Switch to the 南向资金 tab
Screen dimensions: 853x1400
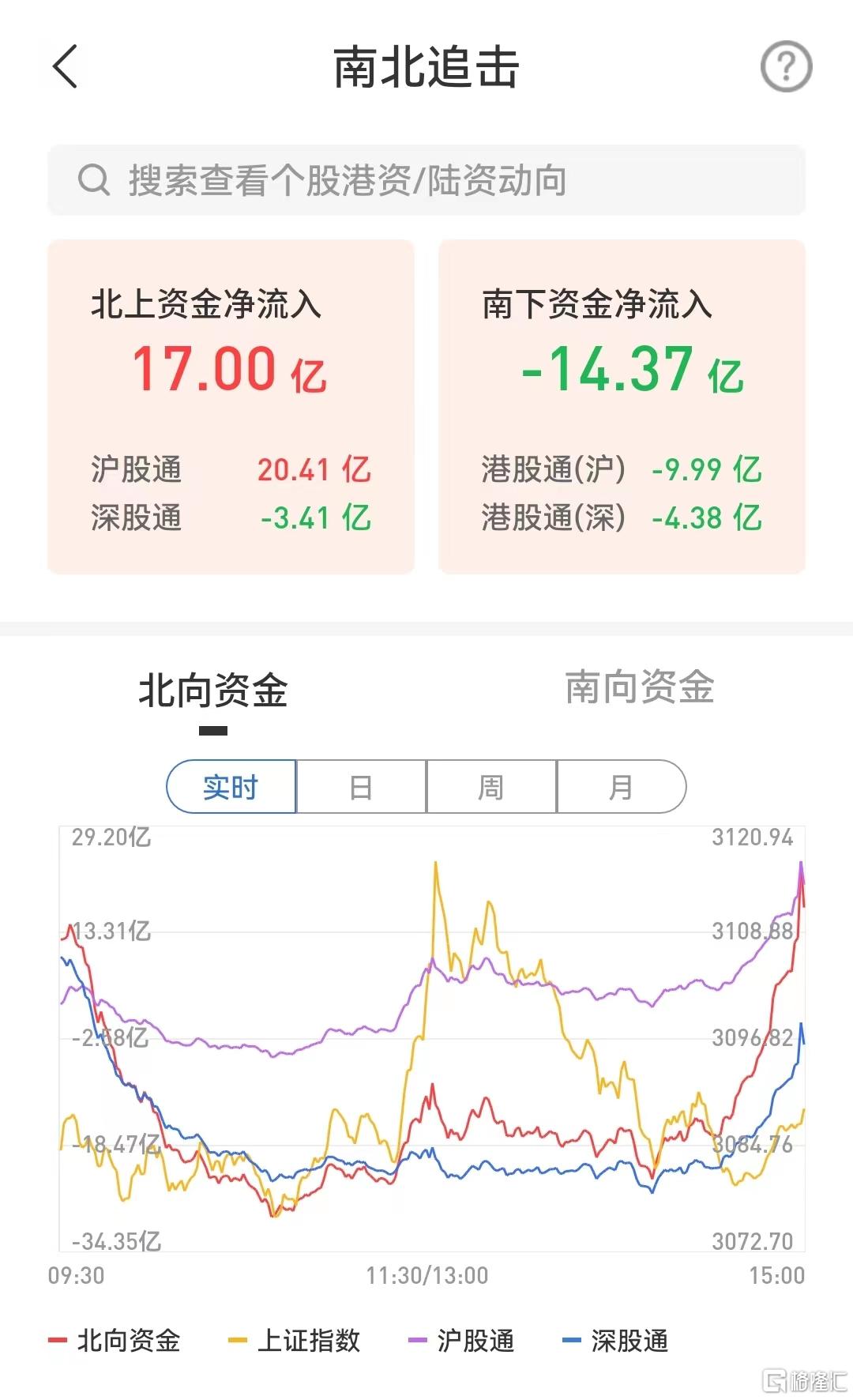tap(640, 687)
